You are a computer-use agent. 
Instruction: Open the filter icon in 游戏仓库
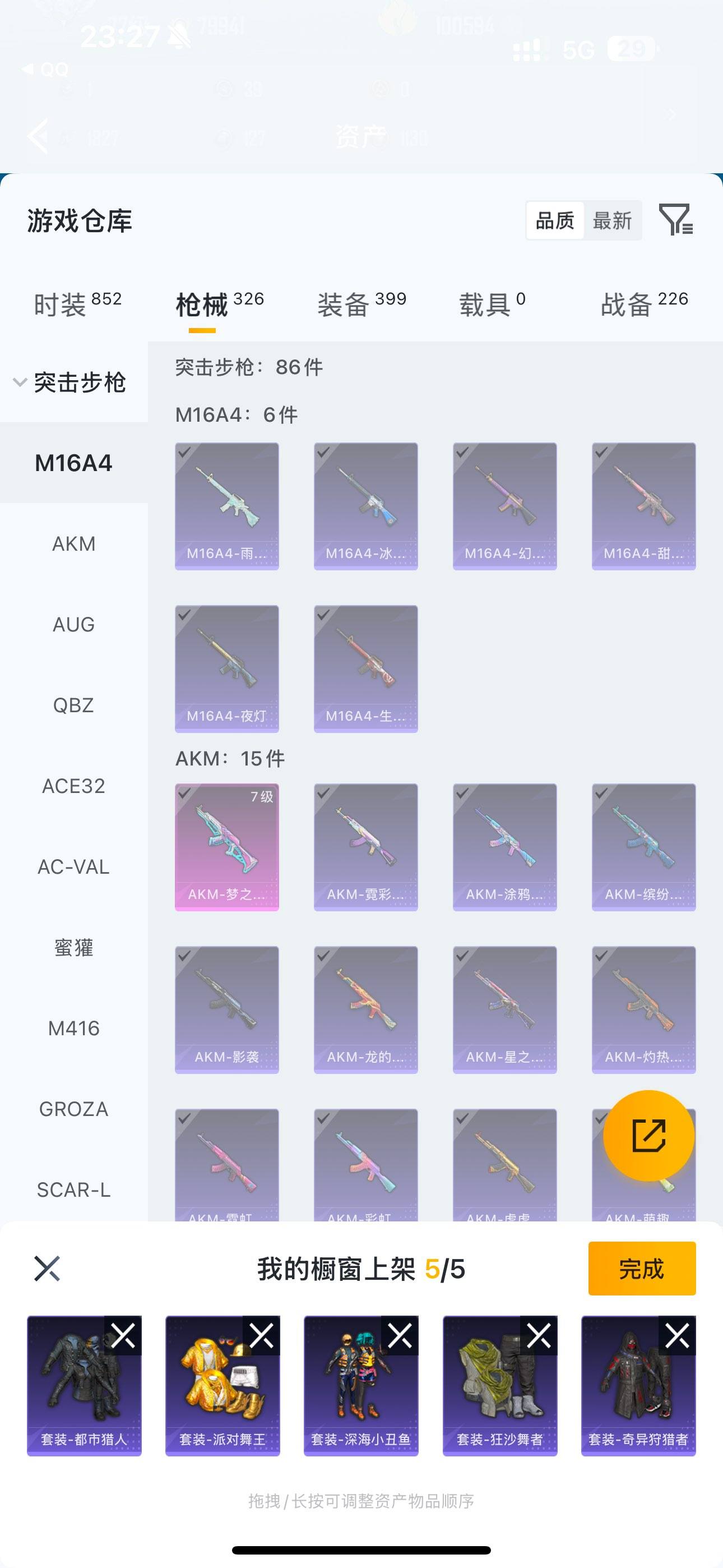click(675, 220)
